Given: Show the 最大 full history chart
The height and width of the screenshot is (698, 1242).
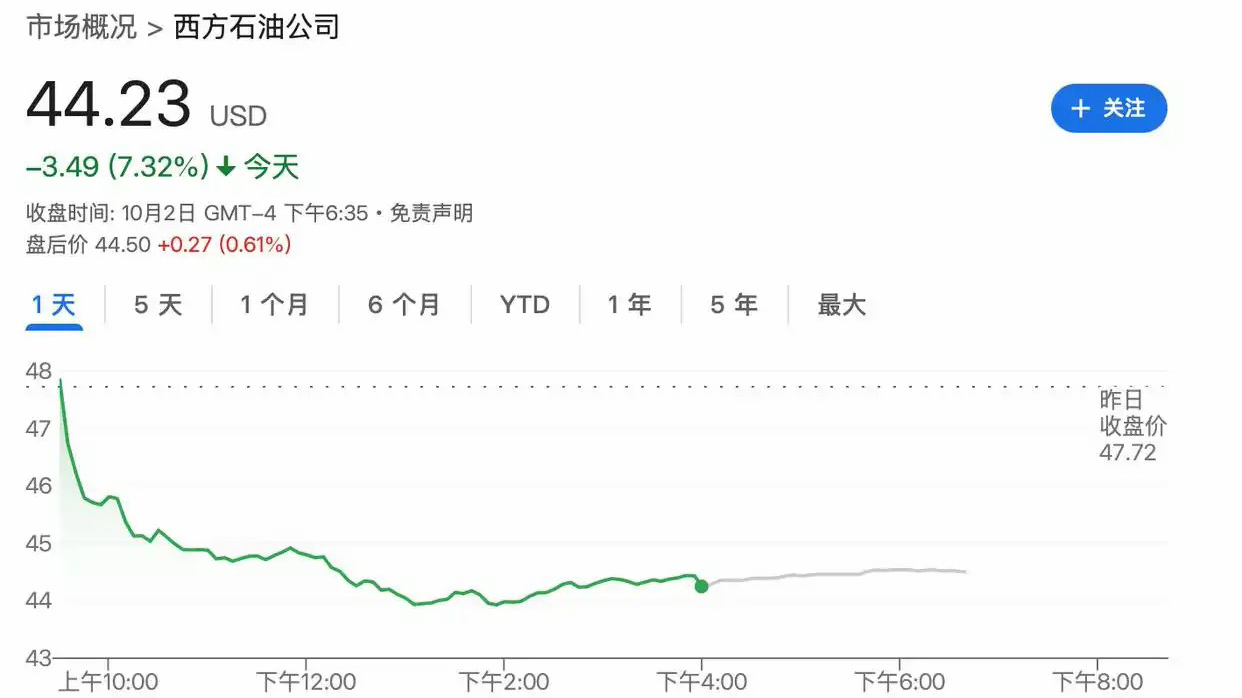Looking at the screenshot, I should [841, 305].
